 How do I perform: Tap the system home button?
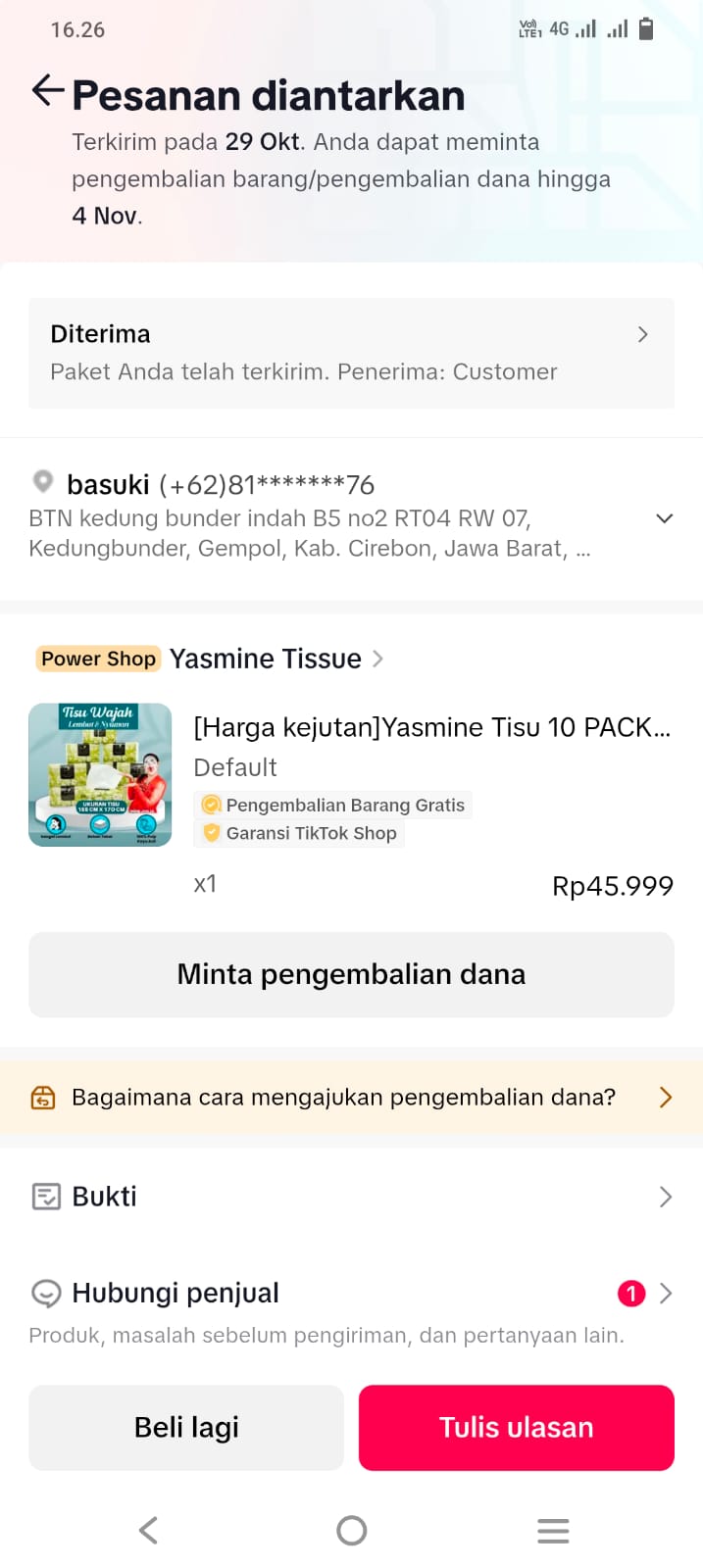[x=351, y=1530]
